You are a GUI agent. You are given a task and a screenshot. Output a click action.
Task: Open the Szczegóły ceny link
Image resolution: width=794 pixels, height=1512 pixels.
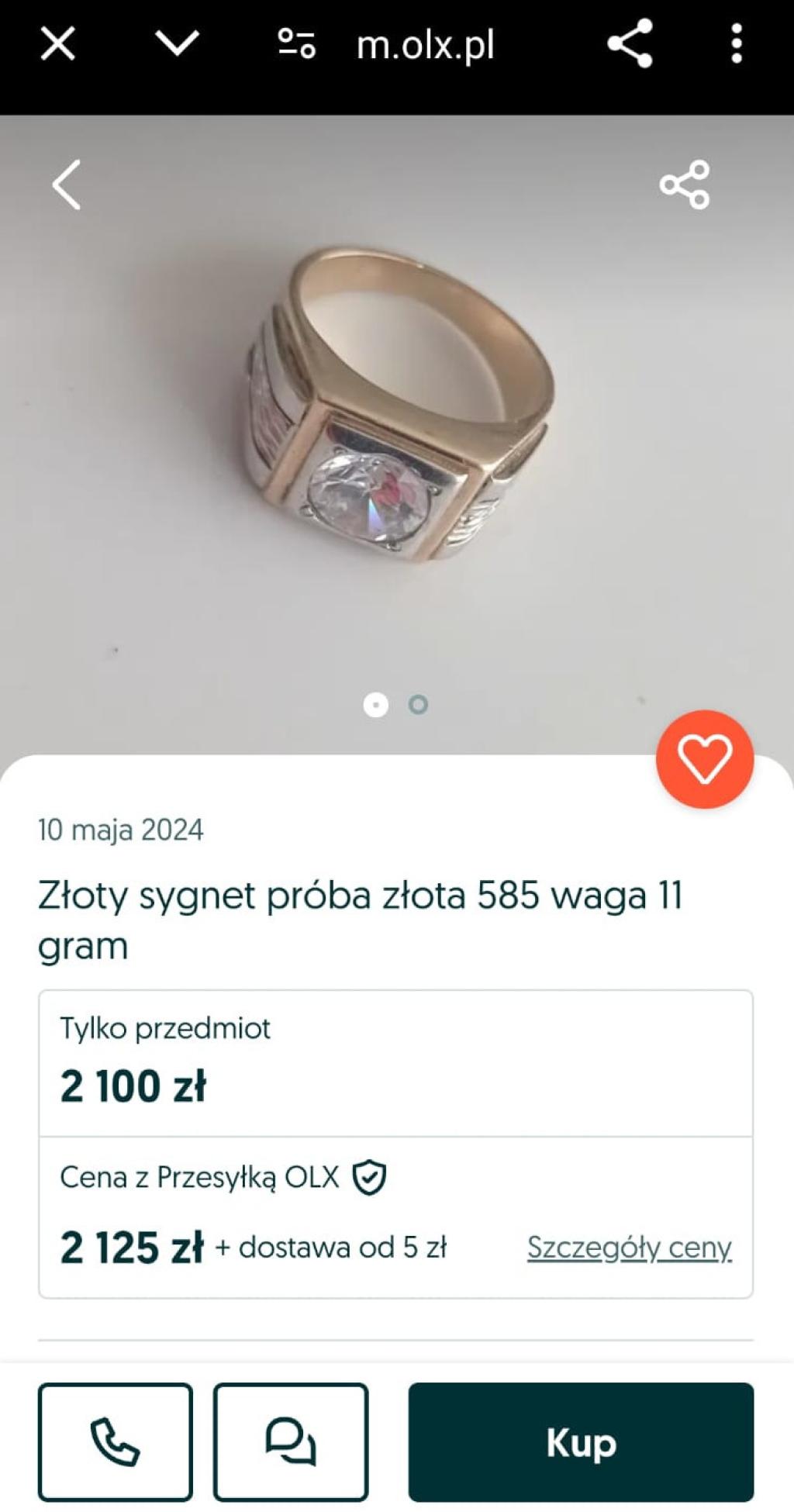pyautogui.click(x=630, y=1248)
